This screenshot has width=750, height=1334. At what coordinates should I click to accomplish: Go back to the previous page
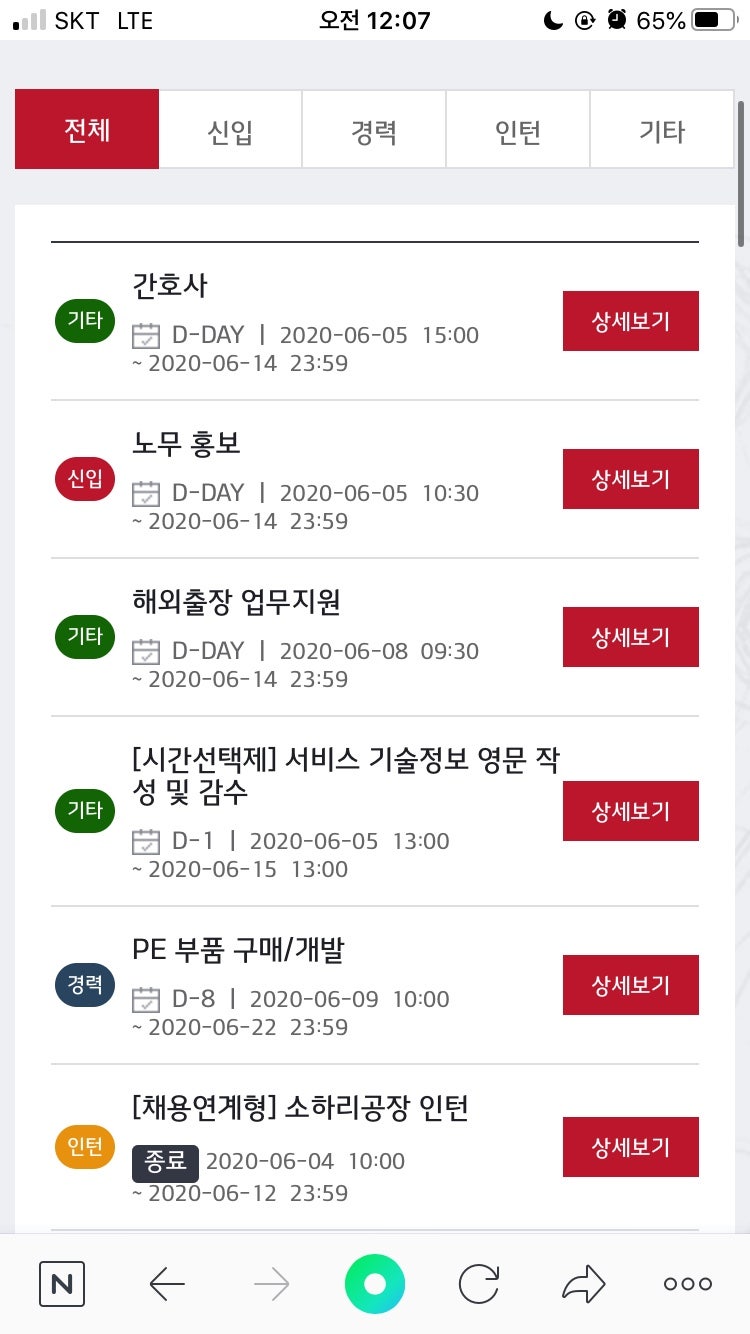point(167,1284)
